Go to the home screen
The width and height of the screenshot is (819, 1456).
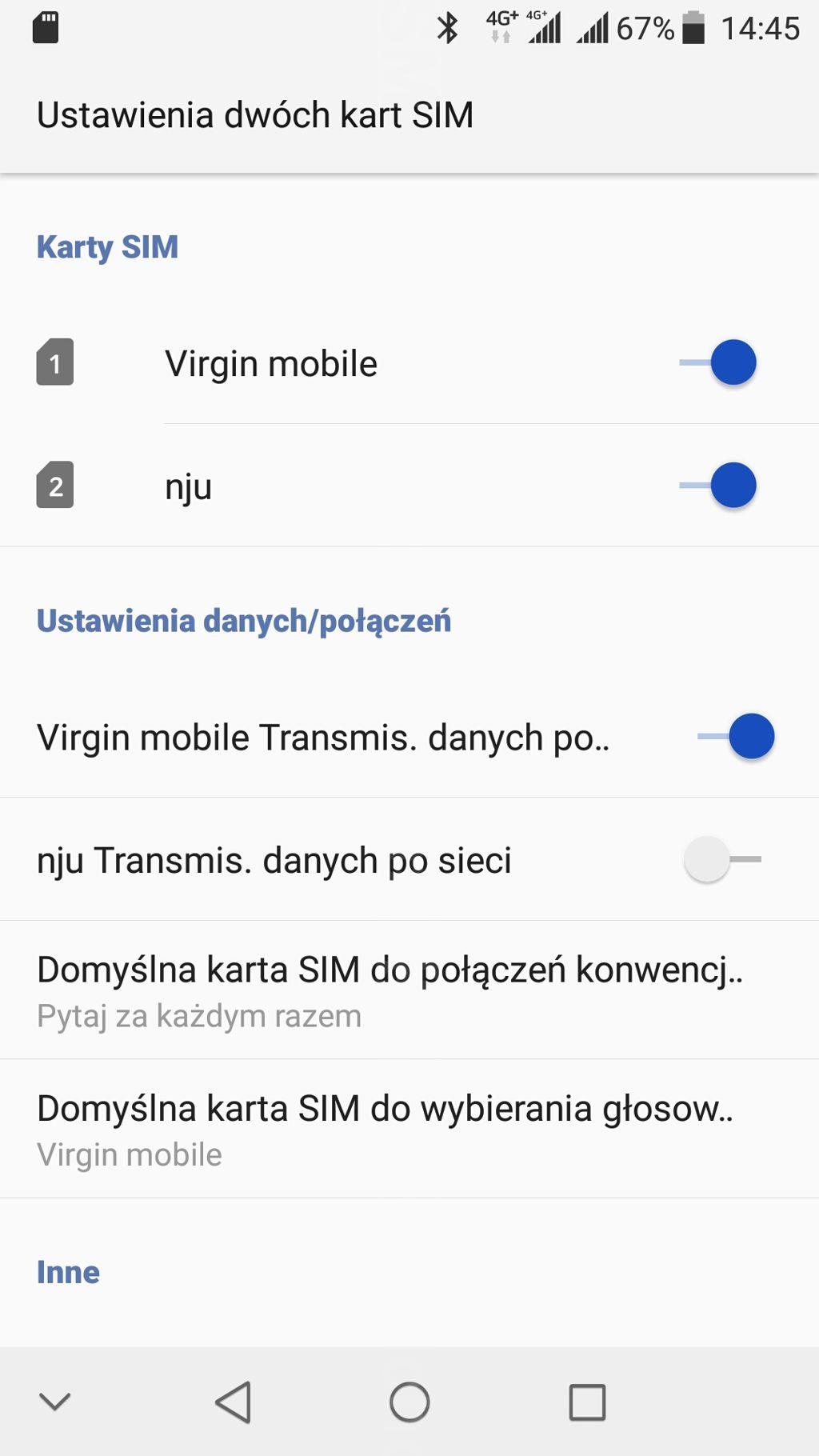(409, 1402)
